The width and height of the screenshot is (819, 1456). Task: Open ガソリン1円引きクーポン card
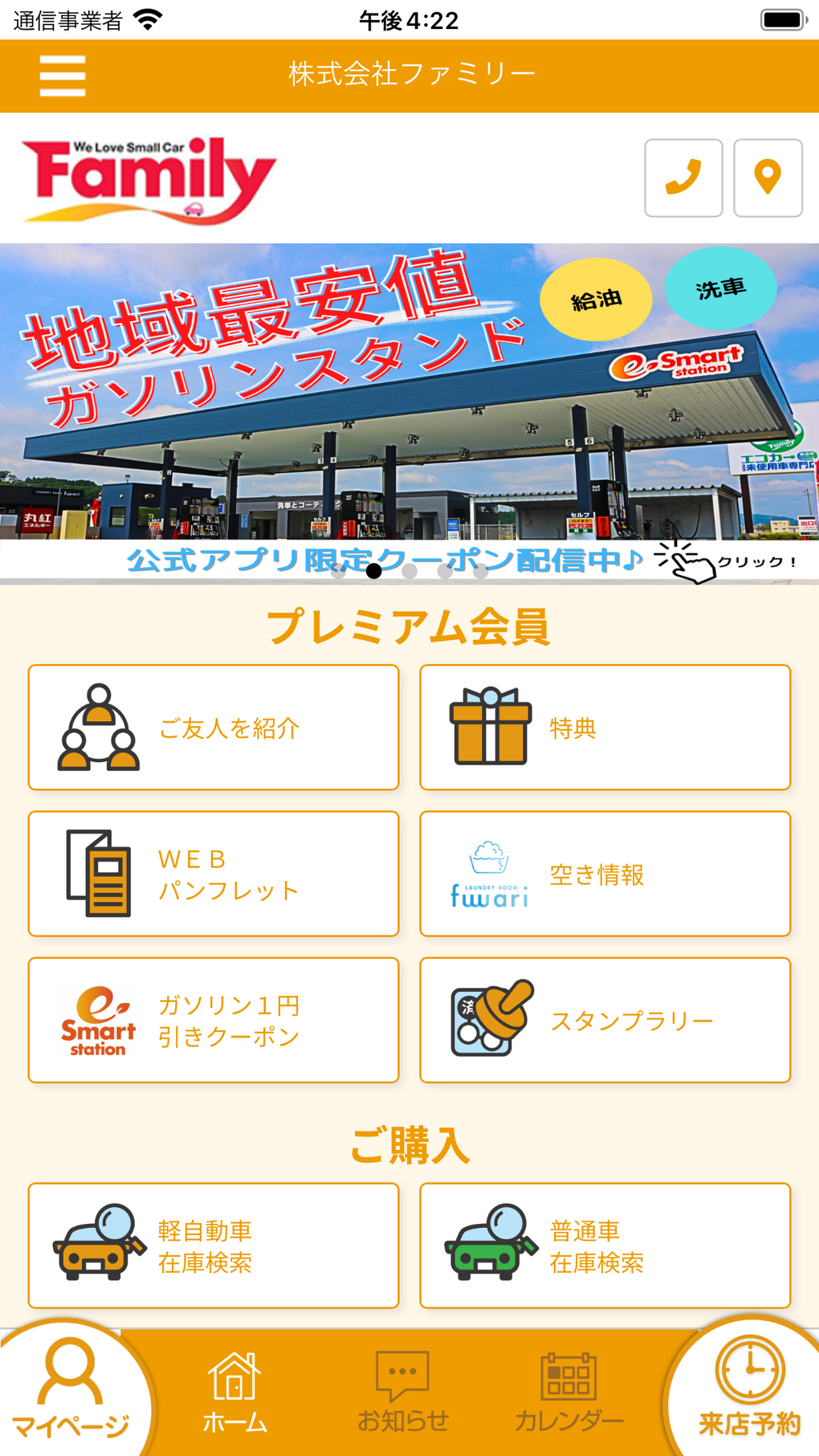tap(214, 1020)
